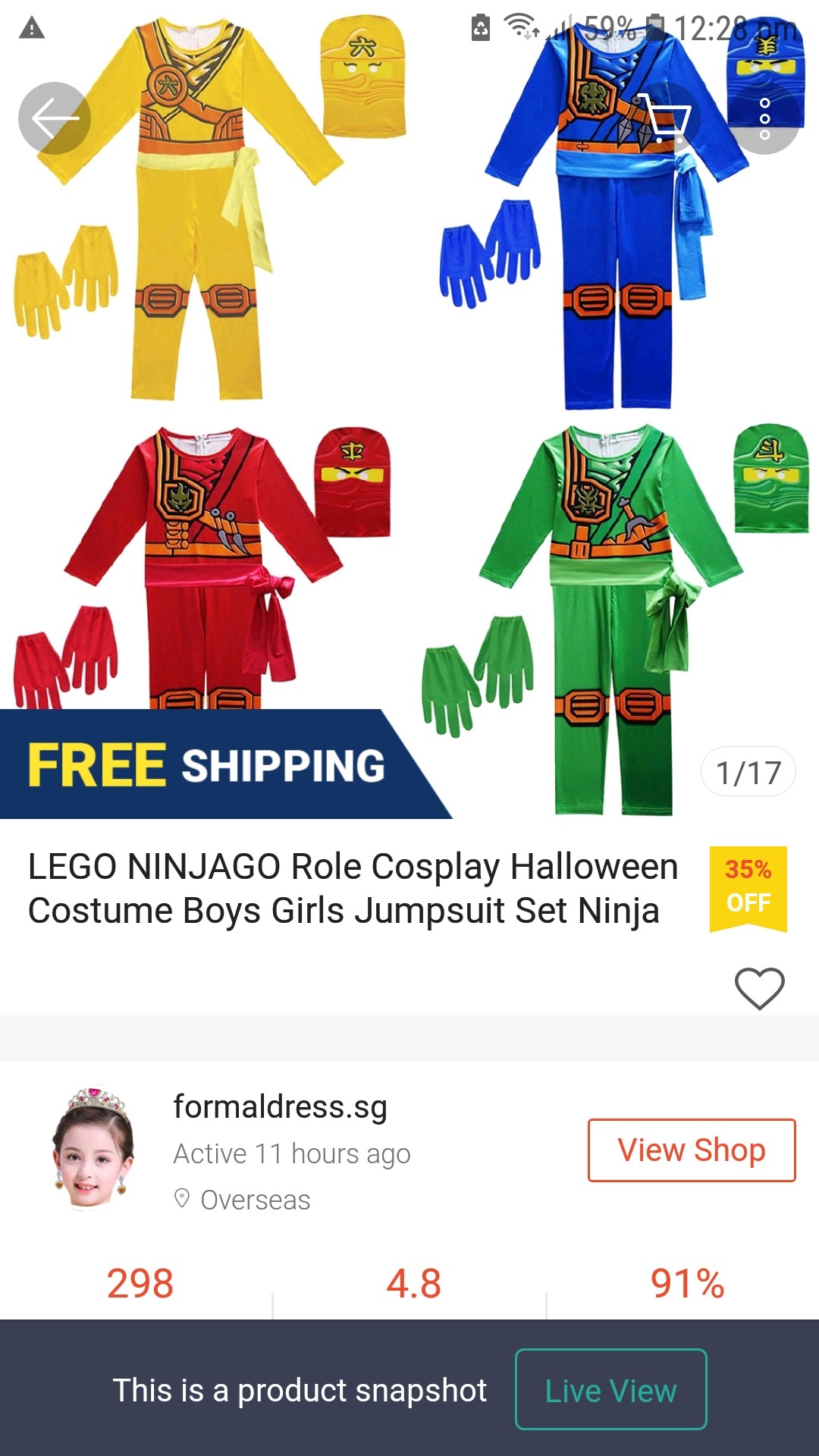Viewport: 819px width, 1456px height.
Task: Add this costume to favorites
Action: [x=759, y=988]
